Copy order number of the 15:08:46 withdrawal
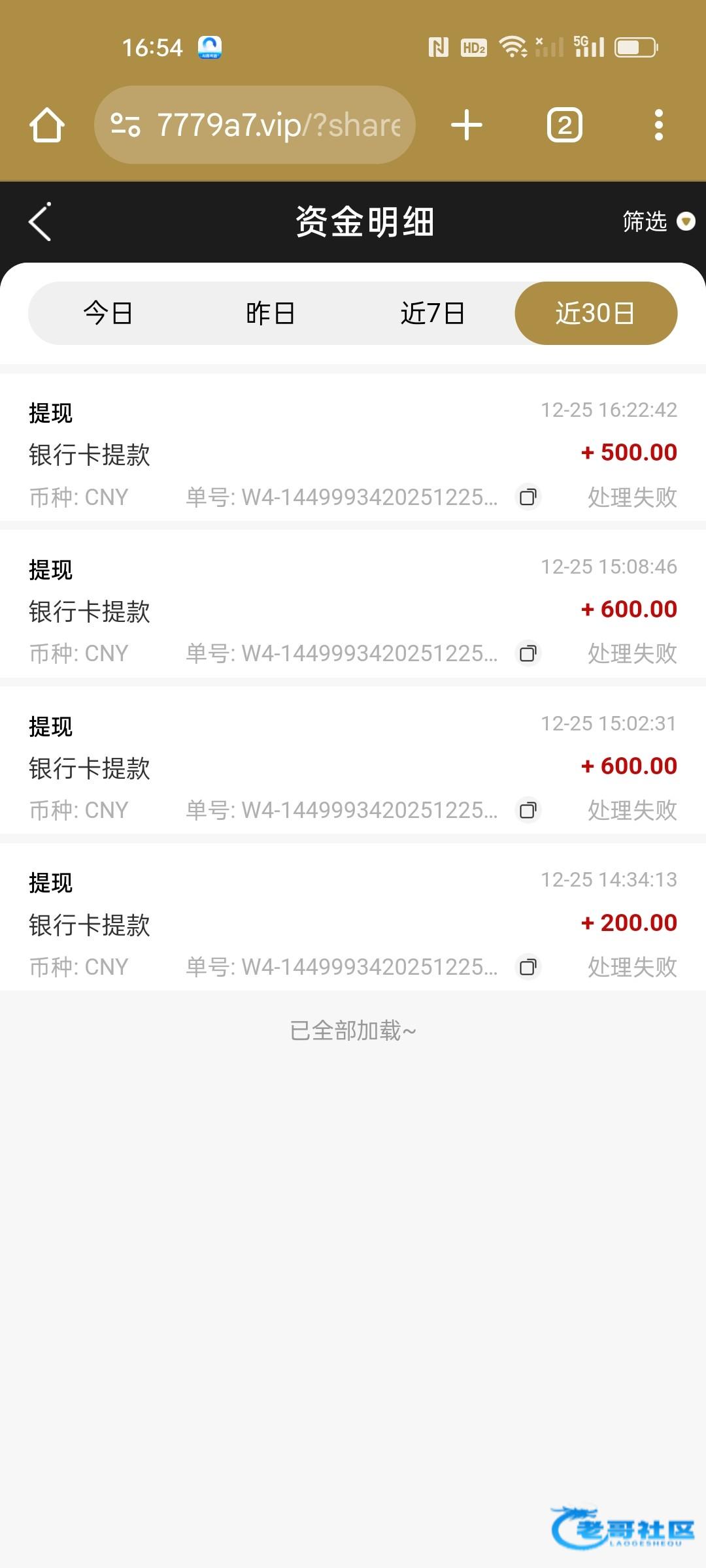Screen dimensions: 706x1568 [528, 653]
